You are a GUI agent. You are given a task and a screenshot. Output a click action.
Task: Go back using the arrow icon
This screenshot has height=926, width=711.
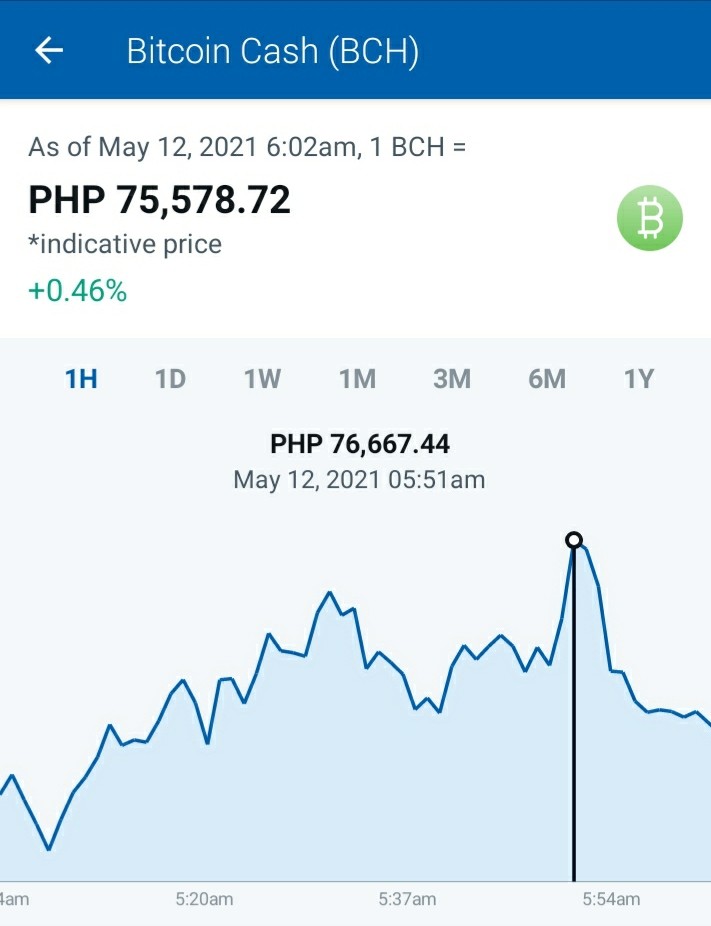(49, 50)
